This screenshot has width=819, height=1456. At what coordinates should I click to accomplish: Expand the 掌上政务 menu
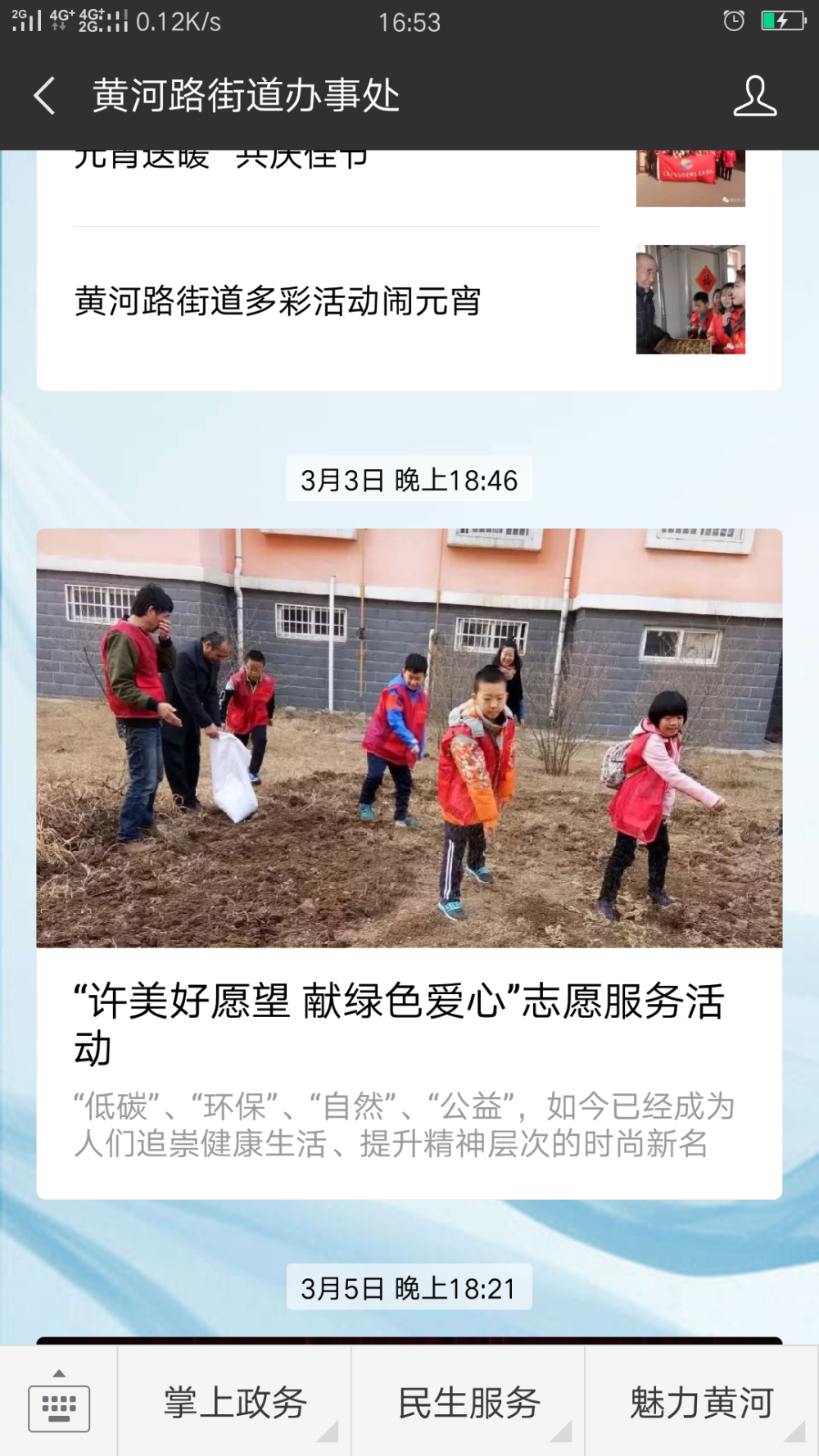pyautogui.click(x=235, y=1402)
